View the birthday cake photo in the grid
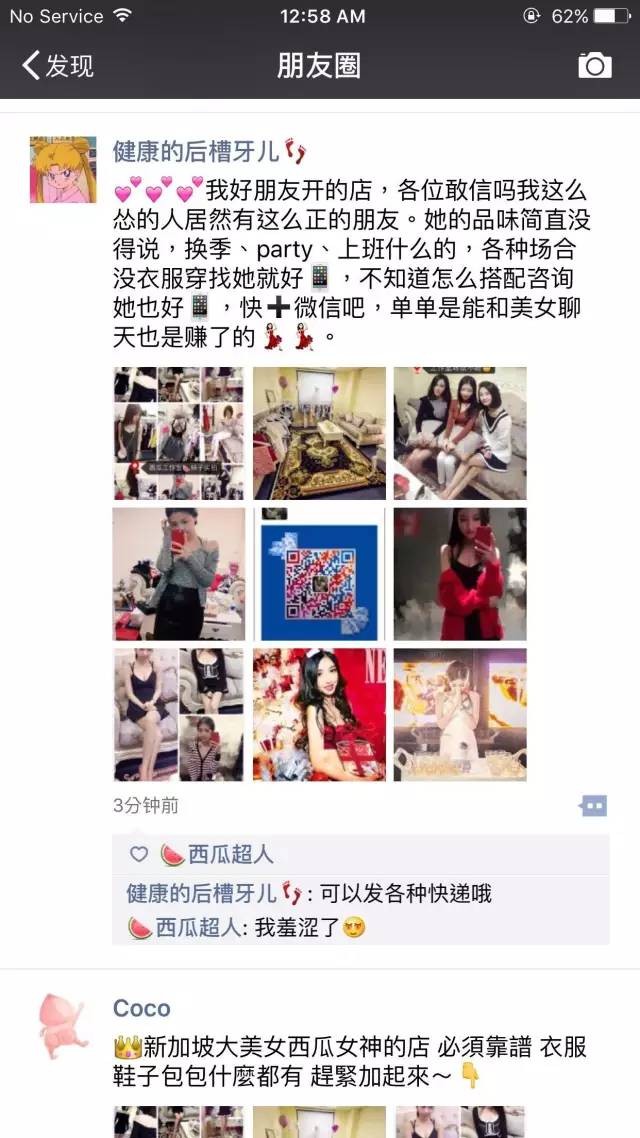Screen dimensions: 640x1138 coord(460,715)
